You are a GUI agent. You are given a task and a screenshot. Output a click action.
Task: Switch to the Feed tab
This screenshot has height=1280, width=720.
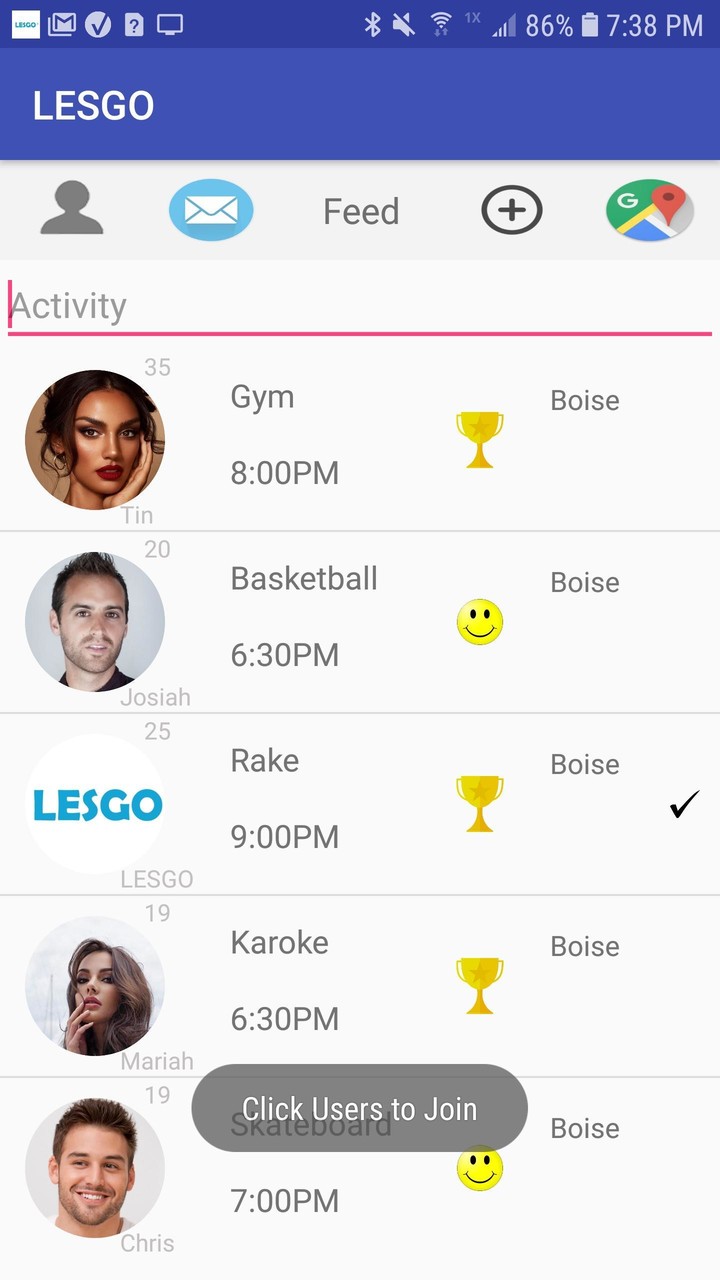(x=361, y=211)
